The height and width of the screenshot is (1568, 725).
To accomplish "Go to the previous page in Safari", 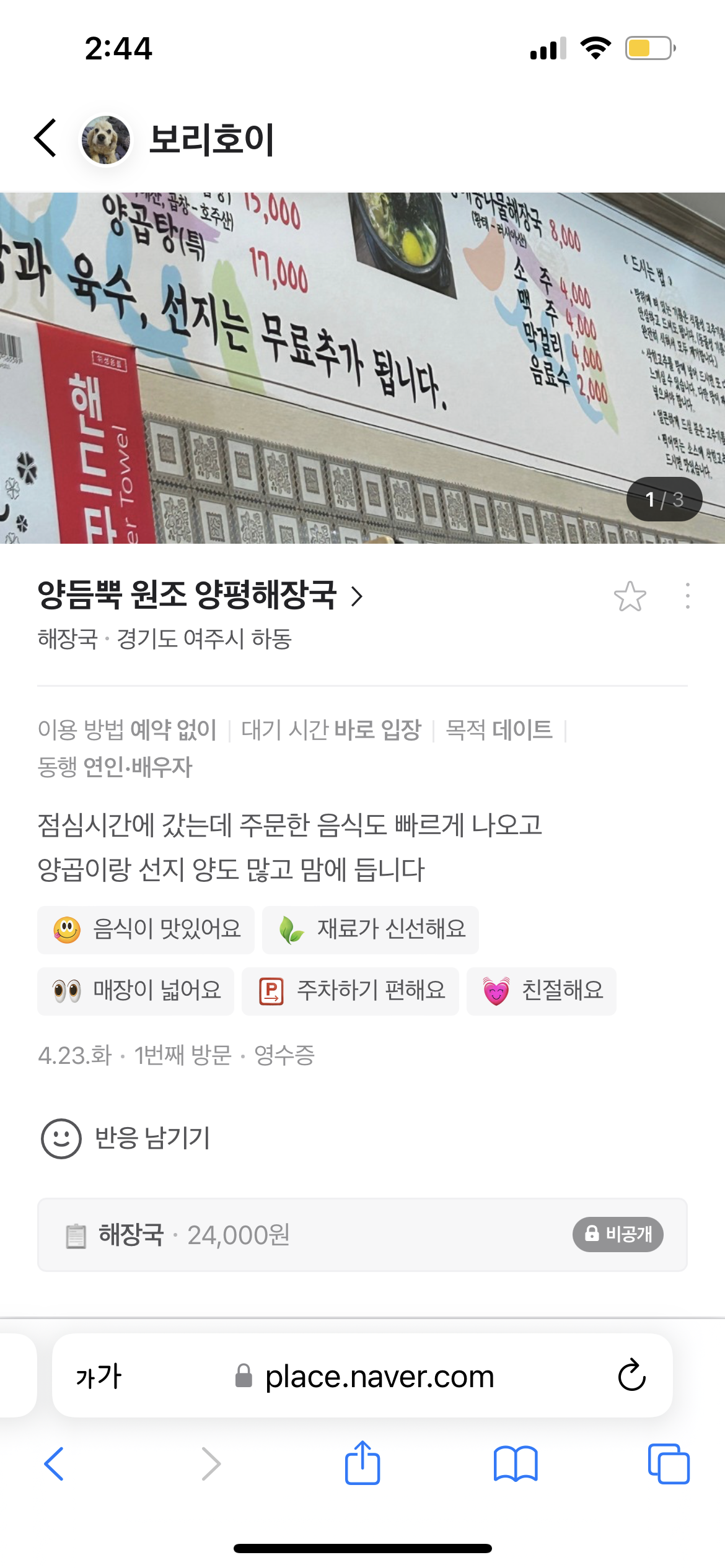I will click(54, 1464).
